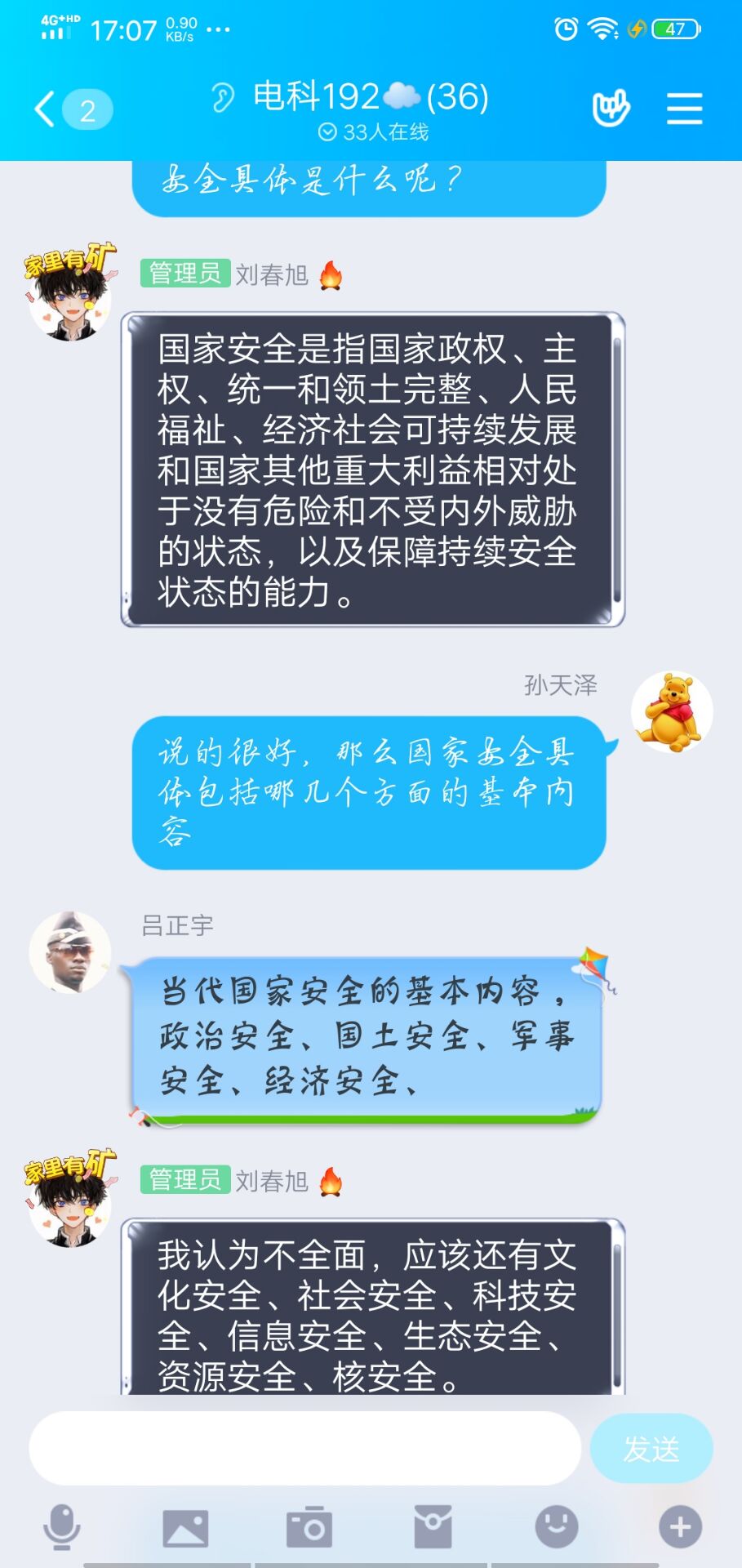Open the emoji picker
The image size is (742, 1568).
pyautogui.click(x=557, y=1526)
